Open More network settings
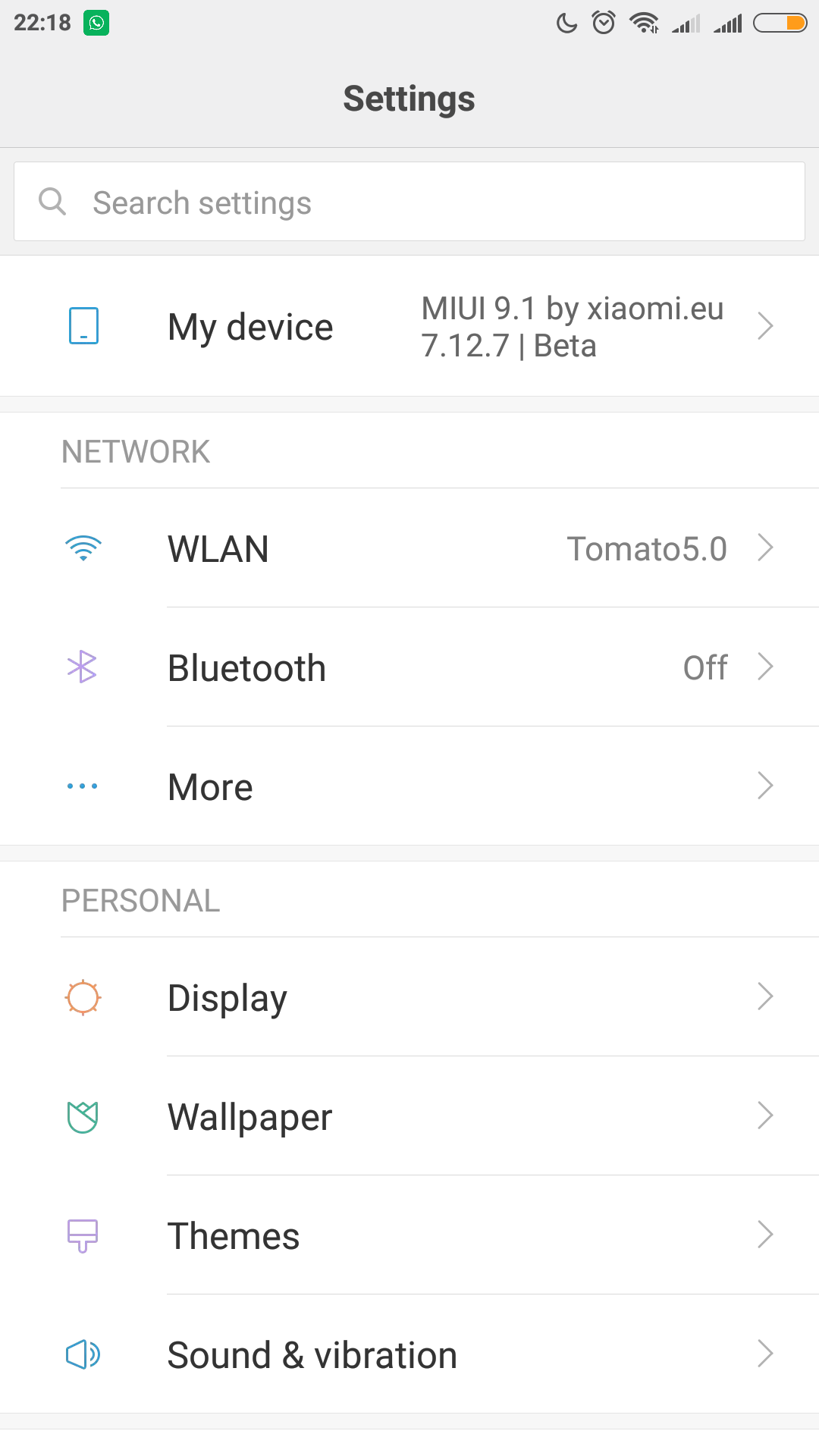The image size is (819, 1456). [x=409, y=786]
